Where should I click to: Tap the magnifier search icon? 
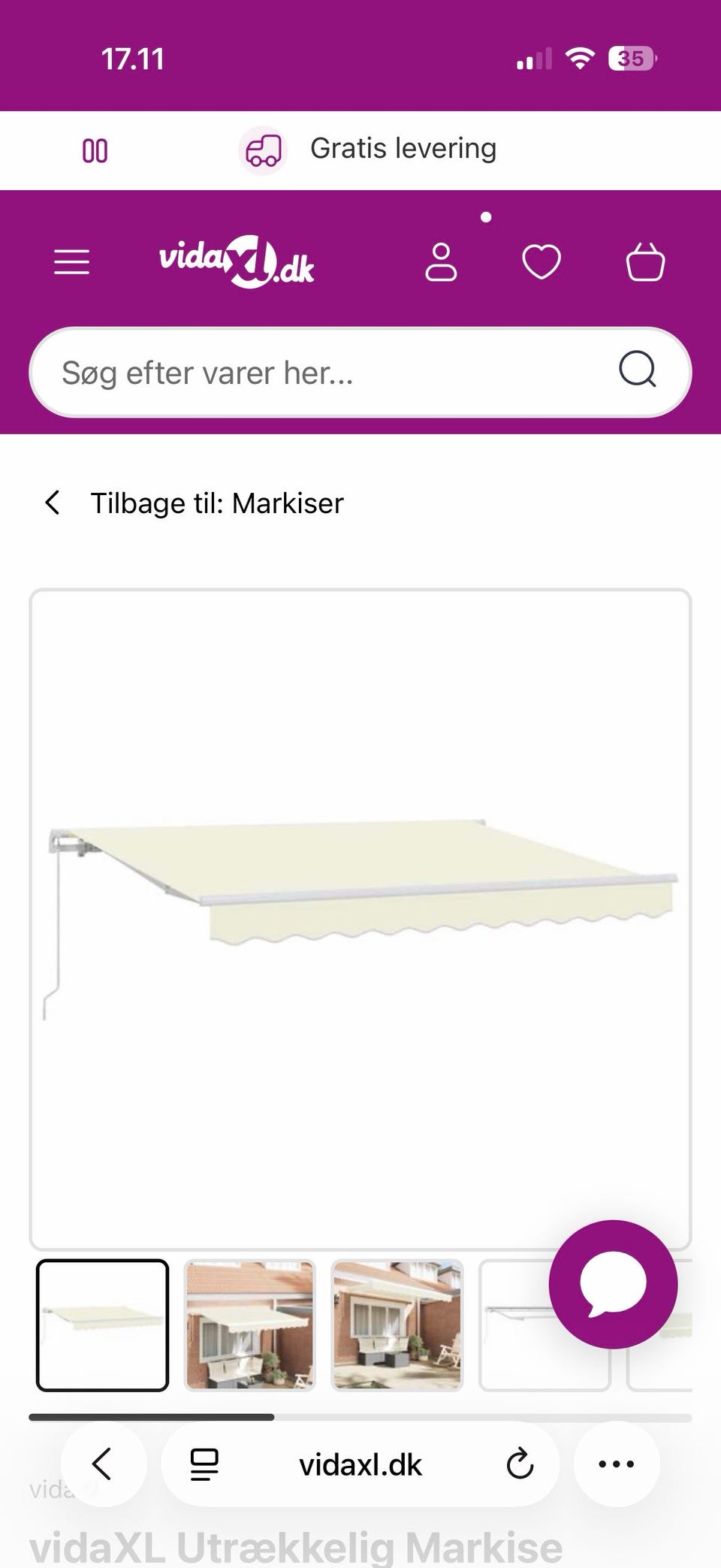pyautogui.click(x=638, y=370)
